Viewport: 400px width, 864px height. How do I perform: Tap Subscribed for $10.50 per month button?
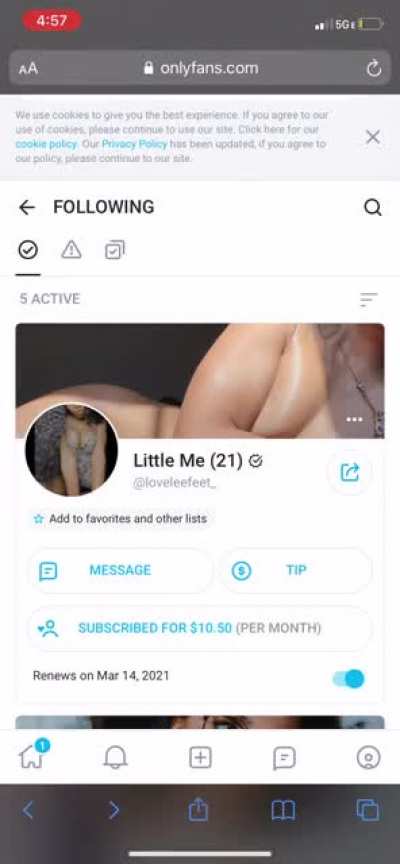click(x=199, y=628)
